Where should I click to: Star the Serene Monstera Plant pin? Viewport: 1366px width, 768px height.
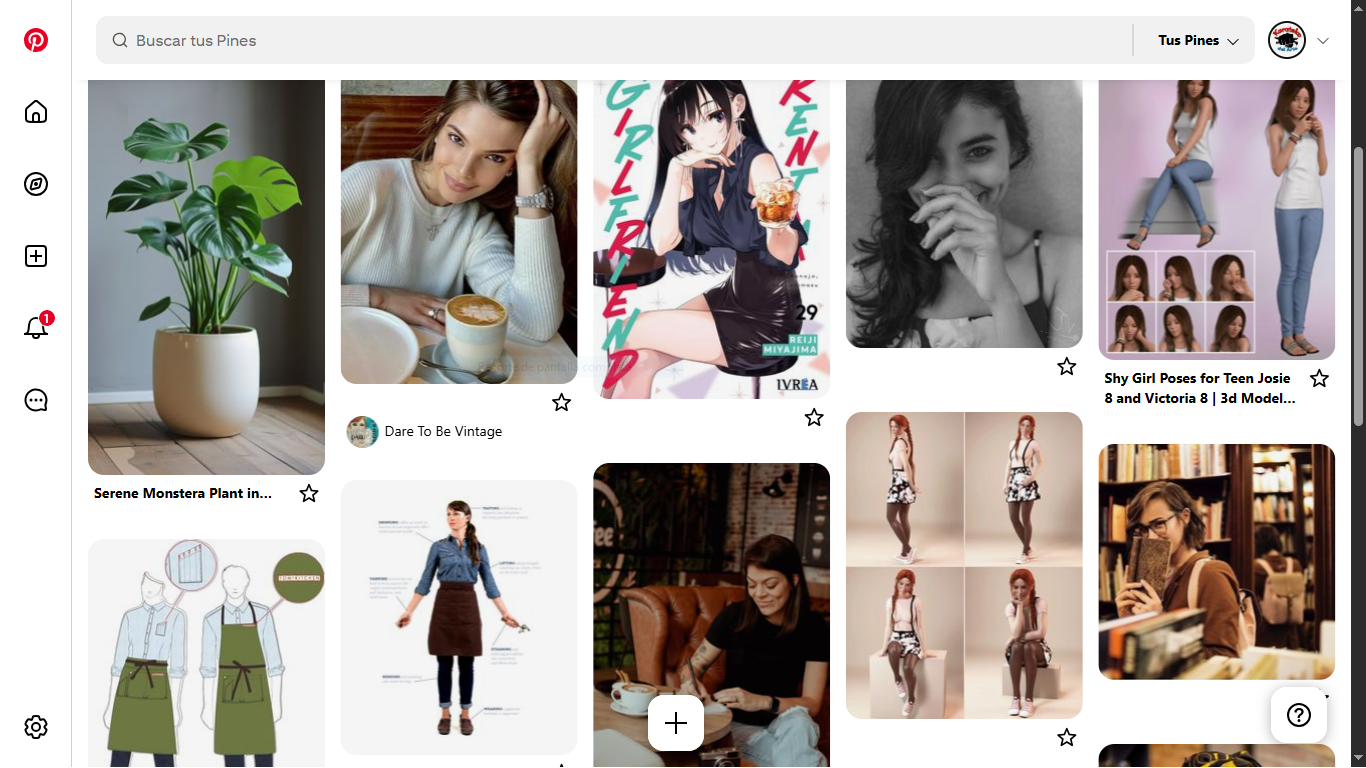[309, 493]
